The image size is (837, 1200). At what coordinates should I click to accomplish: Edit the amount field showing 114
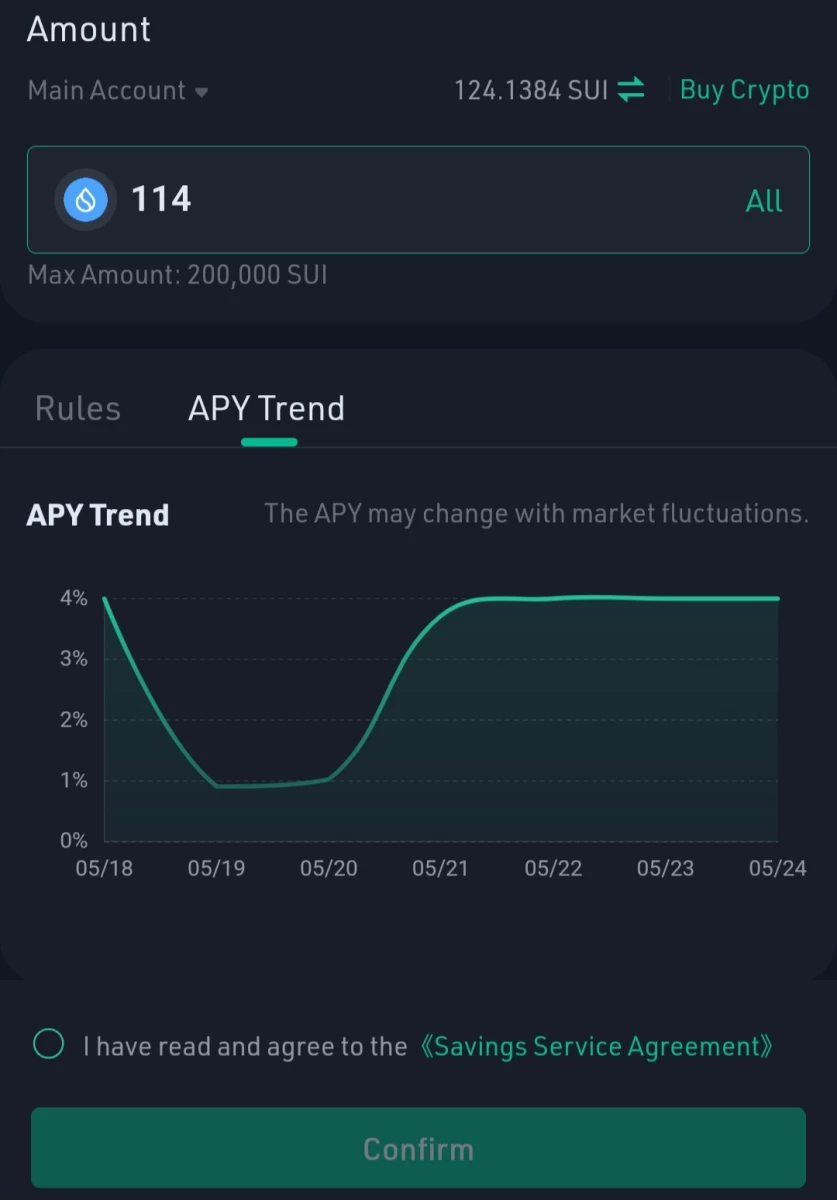click(x=418, y=200)
